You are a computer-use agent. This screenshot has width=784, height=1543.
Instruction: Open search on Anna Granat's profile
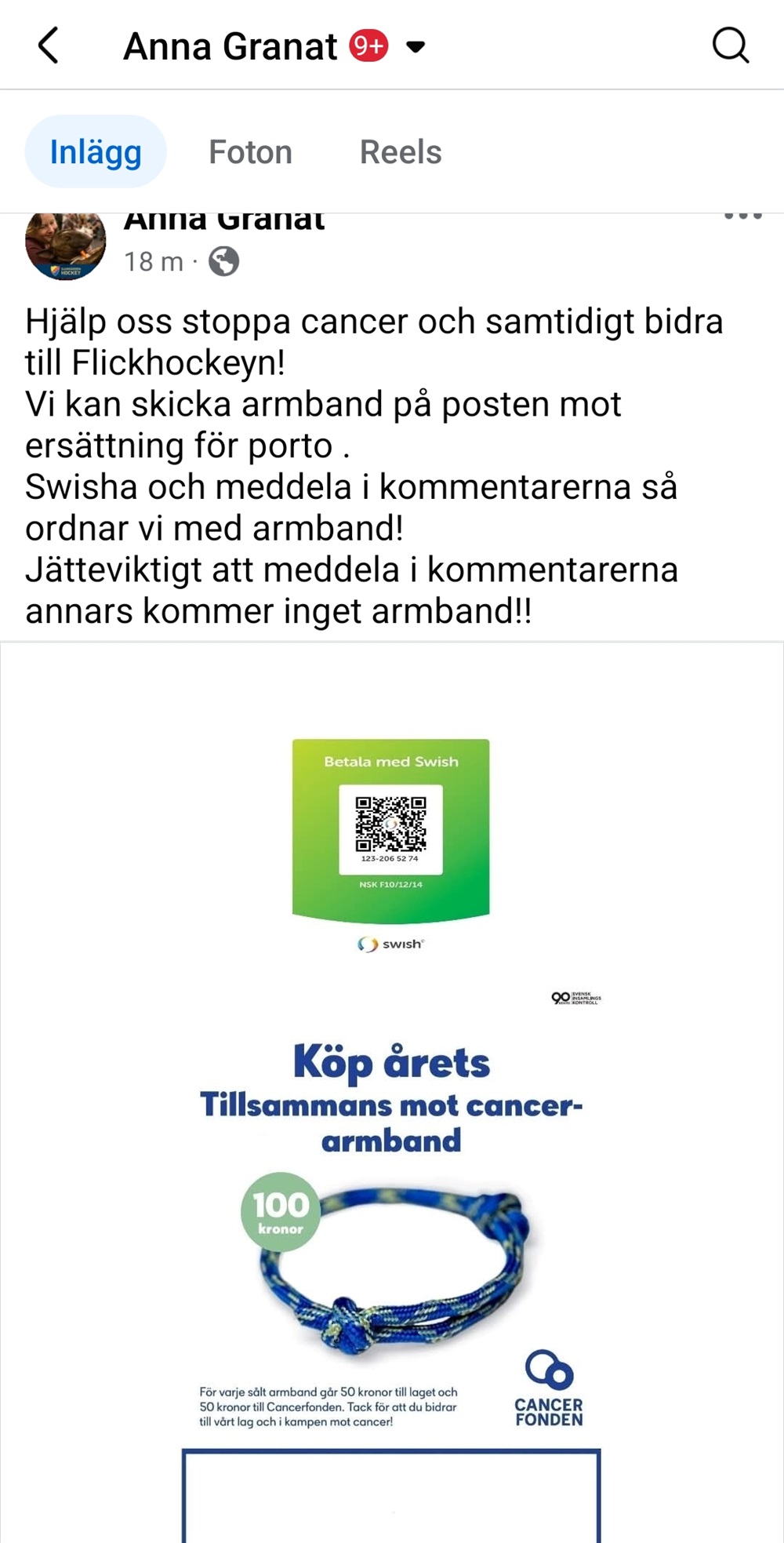tap(730, 45)
